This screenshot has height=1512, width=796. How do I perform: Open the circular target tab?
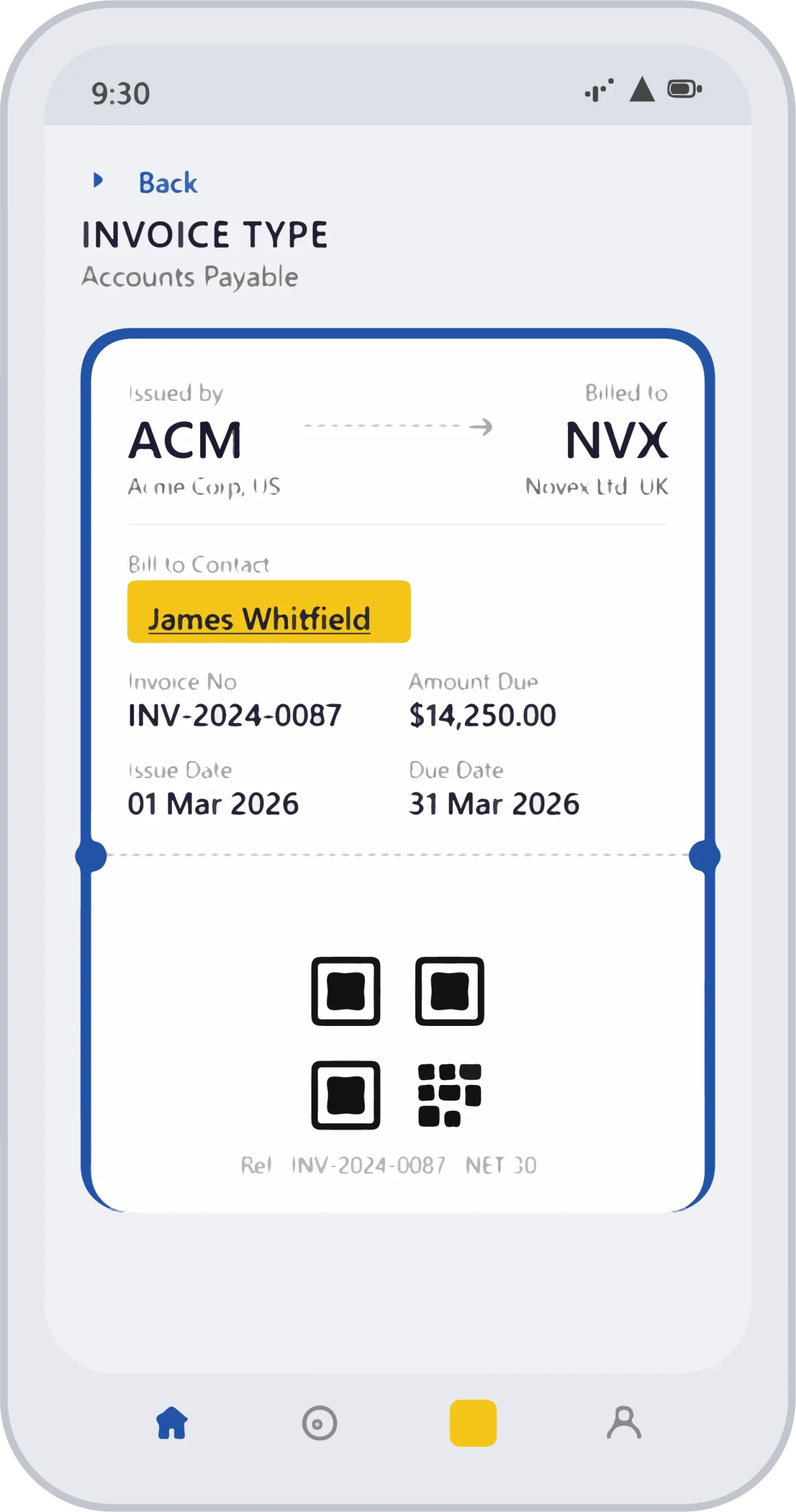coord(319,1423)
